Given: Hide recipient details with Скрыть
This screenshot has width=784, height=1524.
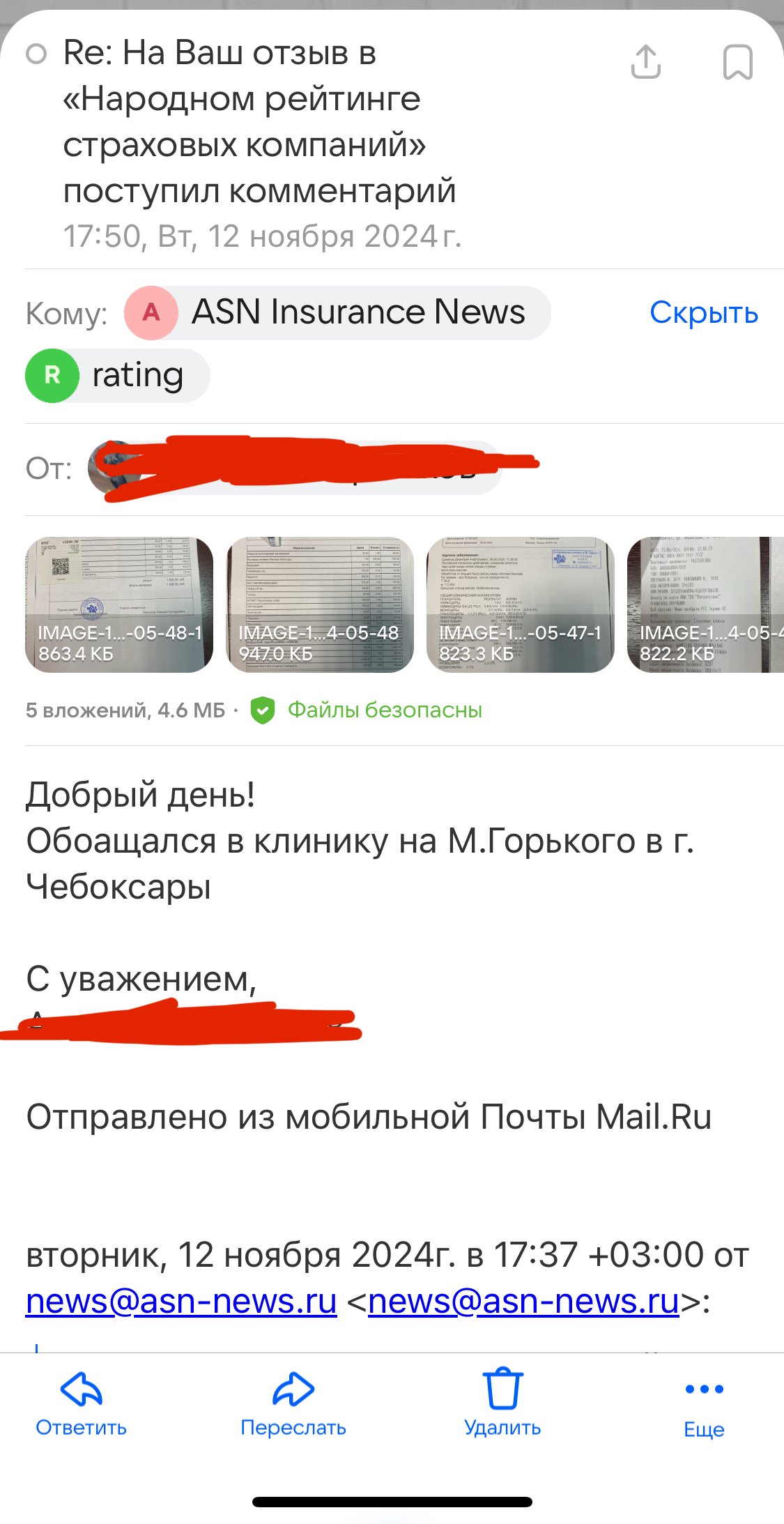Looking at the screenshot, I should [703, 313].
